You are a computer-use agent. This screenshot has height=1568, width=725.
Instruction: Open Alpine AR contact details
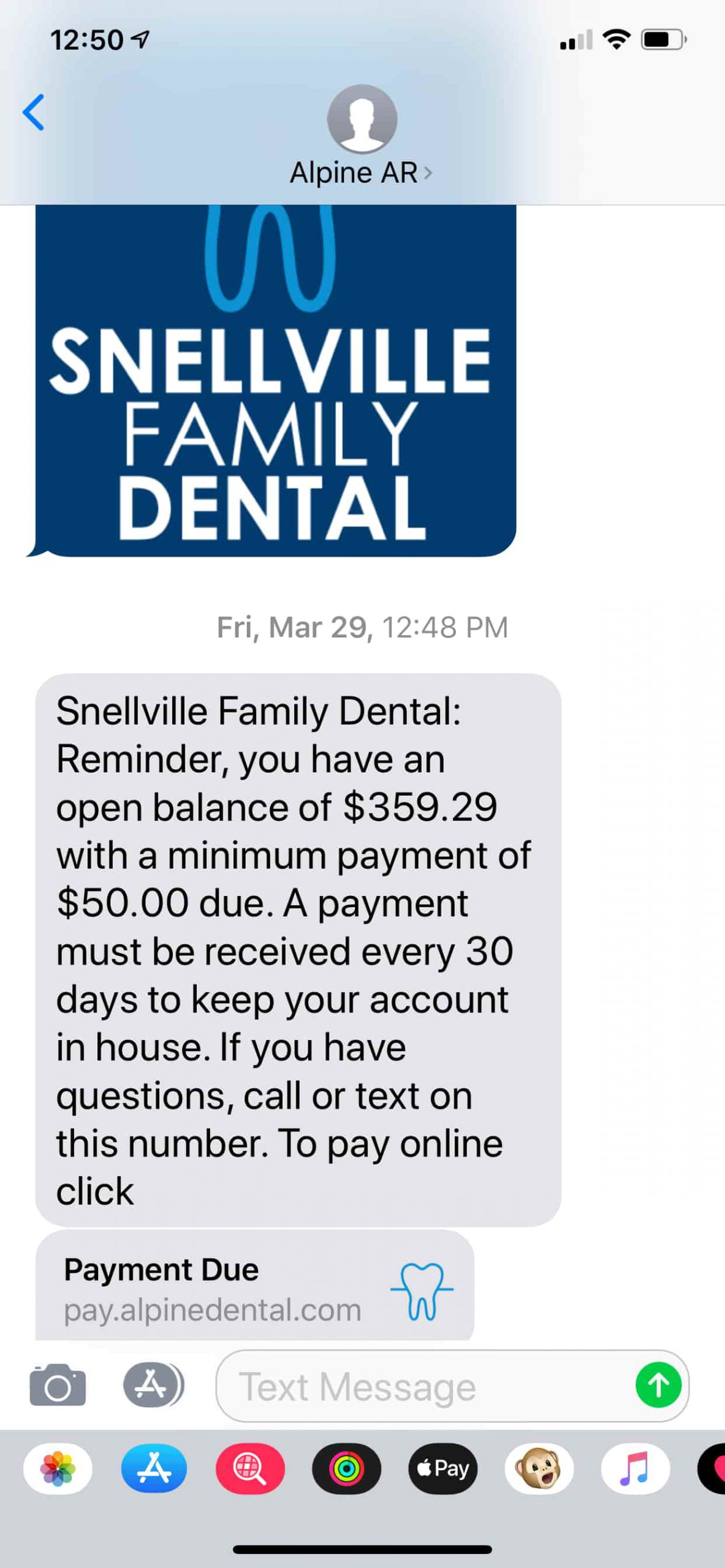[x=362, y=137]
